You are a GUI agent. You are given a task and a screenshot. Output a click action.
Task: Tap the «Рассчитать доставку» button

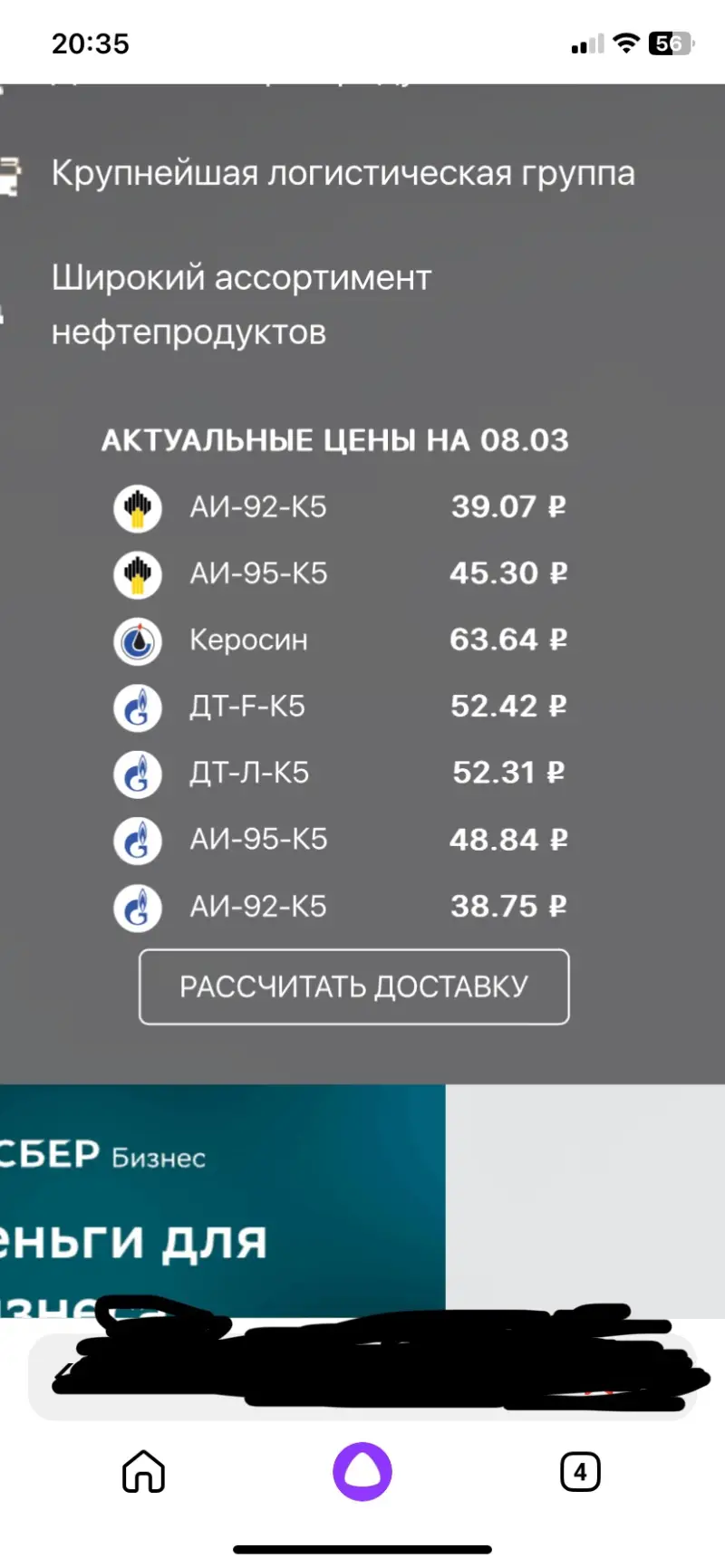click(x=353, y=986)
